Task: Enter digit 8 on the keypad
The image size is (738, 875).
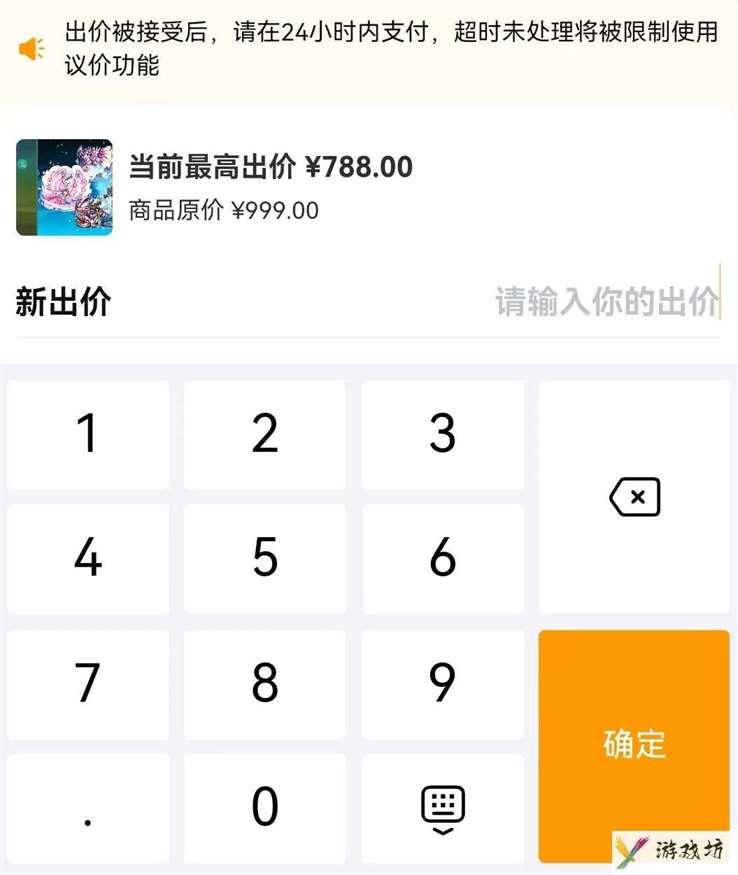Action: tap(265, 683)
